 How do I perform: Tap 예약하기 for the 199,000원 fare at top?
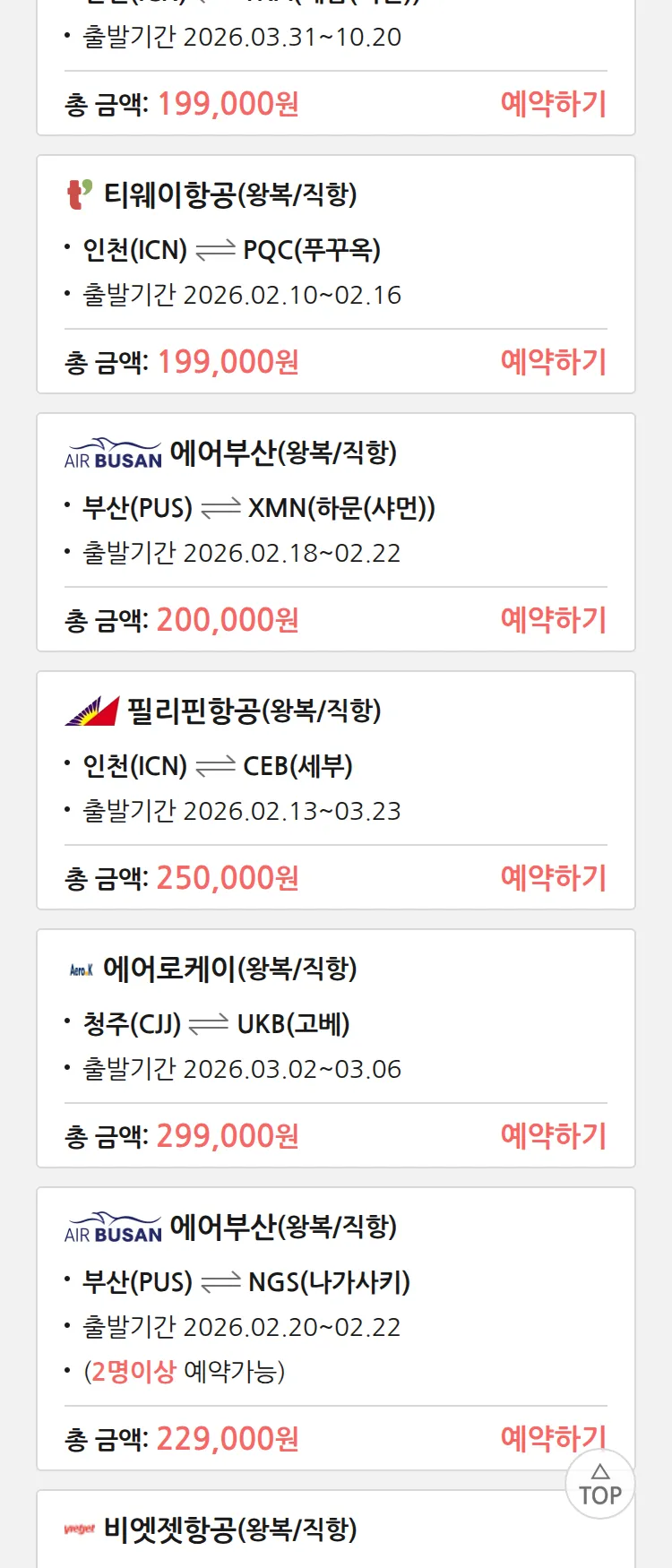click(x=553, y=104)
